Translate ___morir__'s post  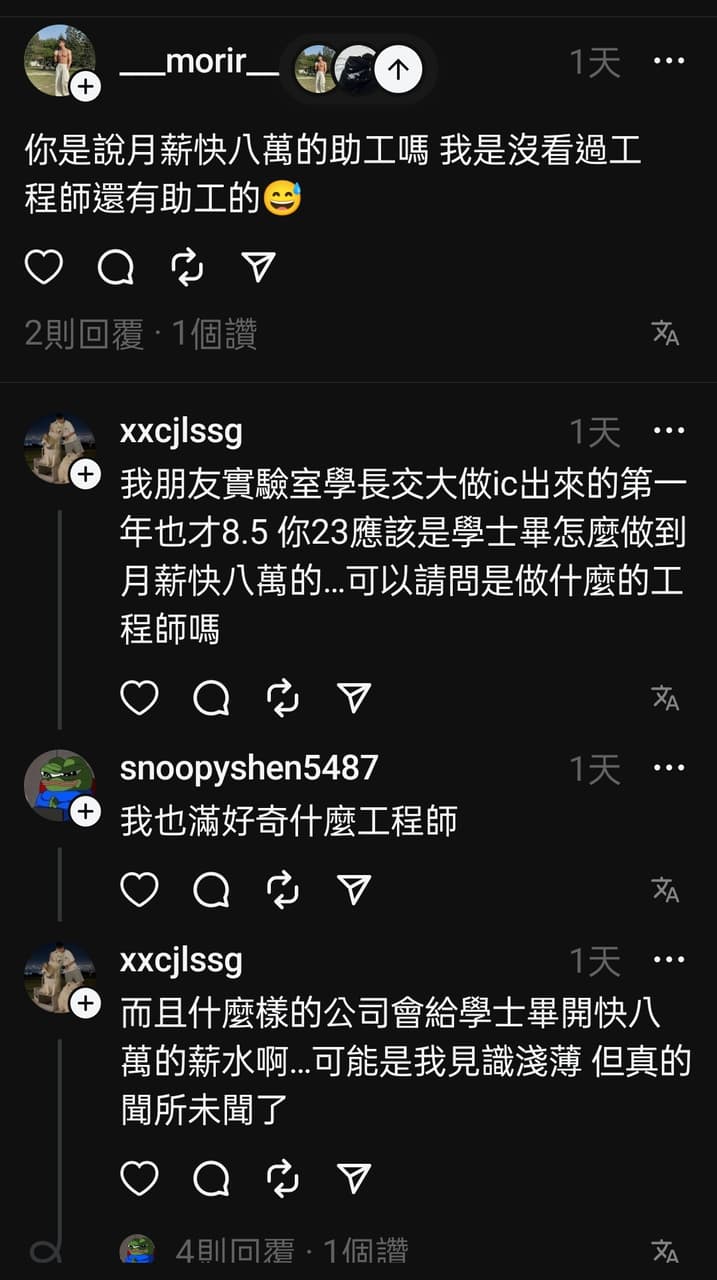pyautogui.click(x=665, y=333)
